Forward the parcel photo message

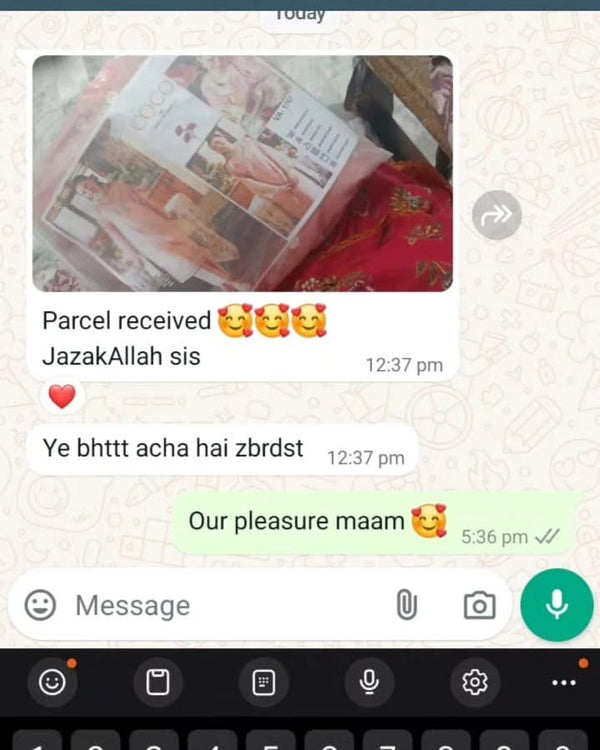point(497,215)
